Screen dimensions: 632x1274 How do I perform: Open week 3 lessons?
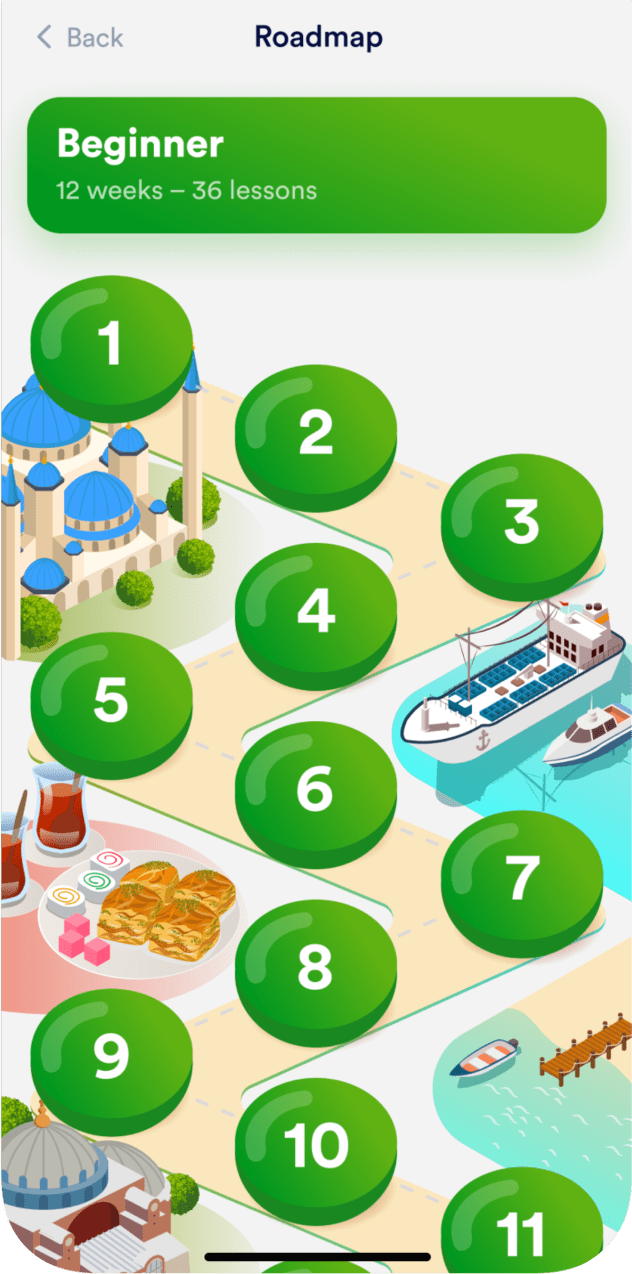click(x=521, y=522)
